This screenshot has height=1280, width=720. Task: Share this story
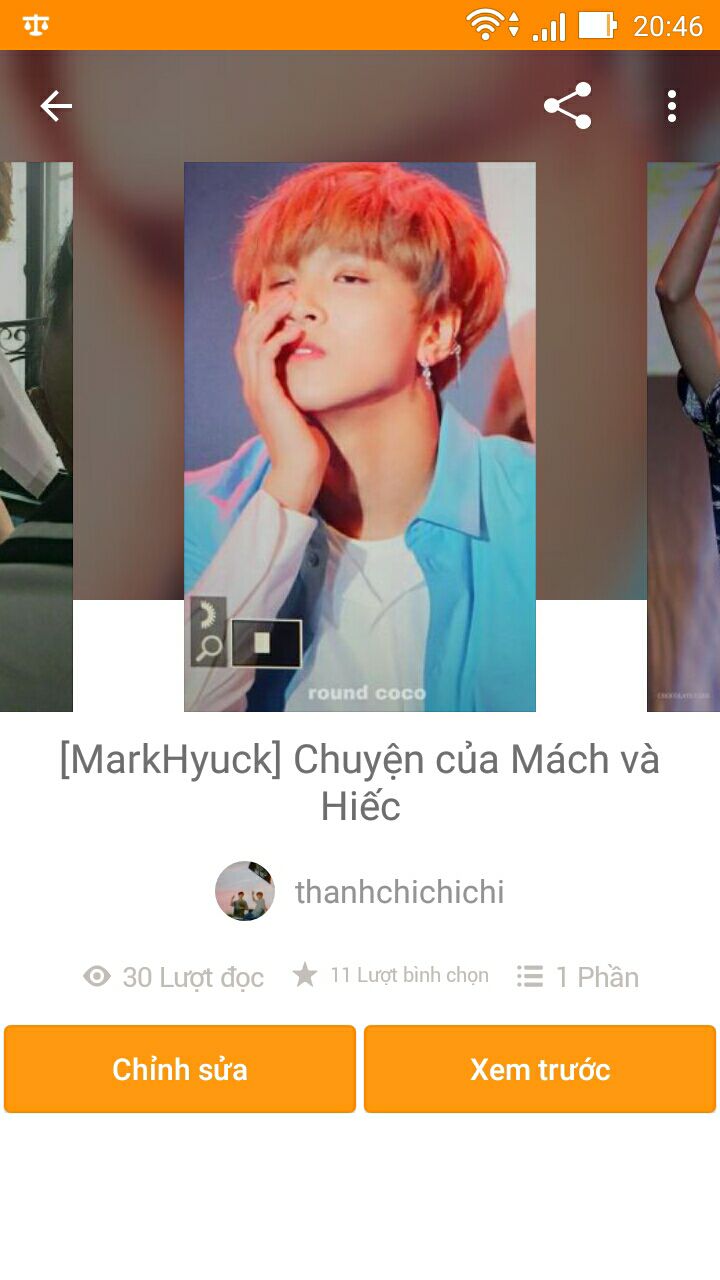click(x=567, y=106)
